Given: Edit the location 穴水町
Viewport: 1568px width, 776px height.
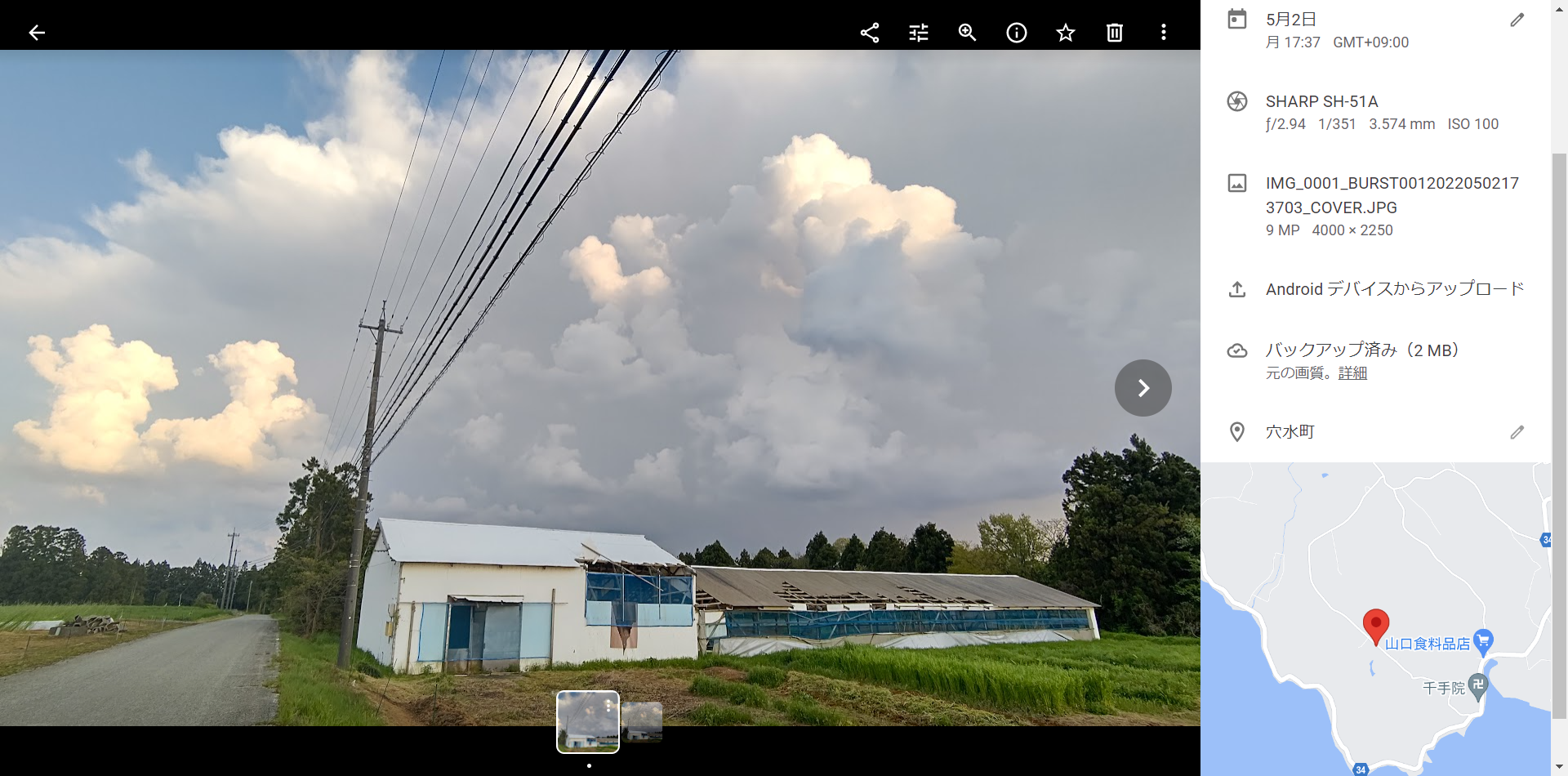Looking at the screenshot, I should click(1517, 432).
